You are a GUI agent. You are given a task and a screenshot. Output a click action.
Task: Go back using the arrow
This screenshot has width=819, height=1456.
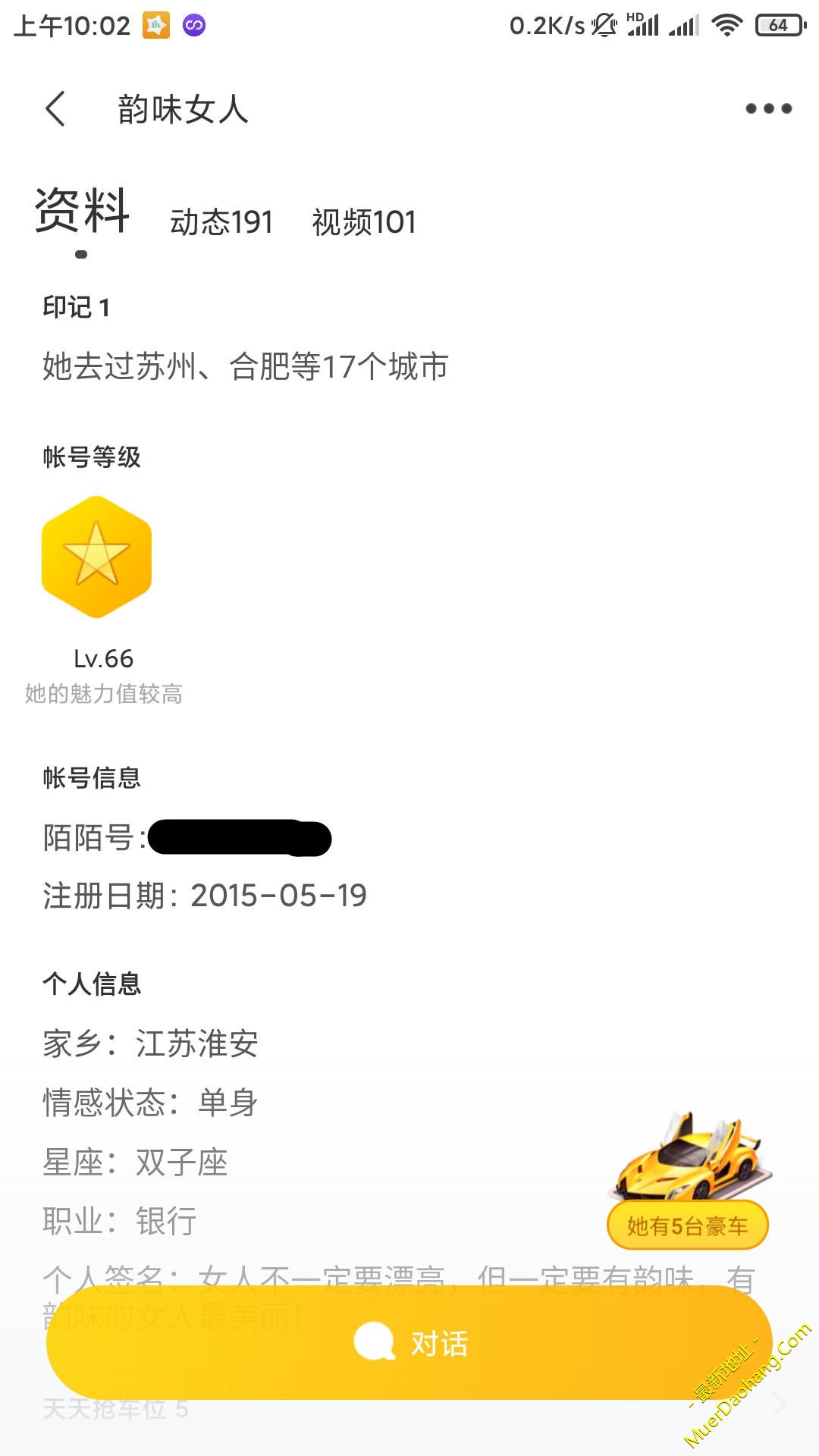(x=56, y=108)
